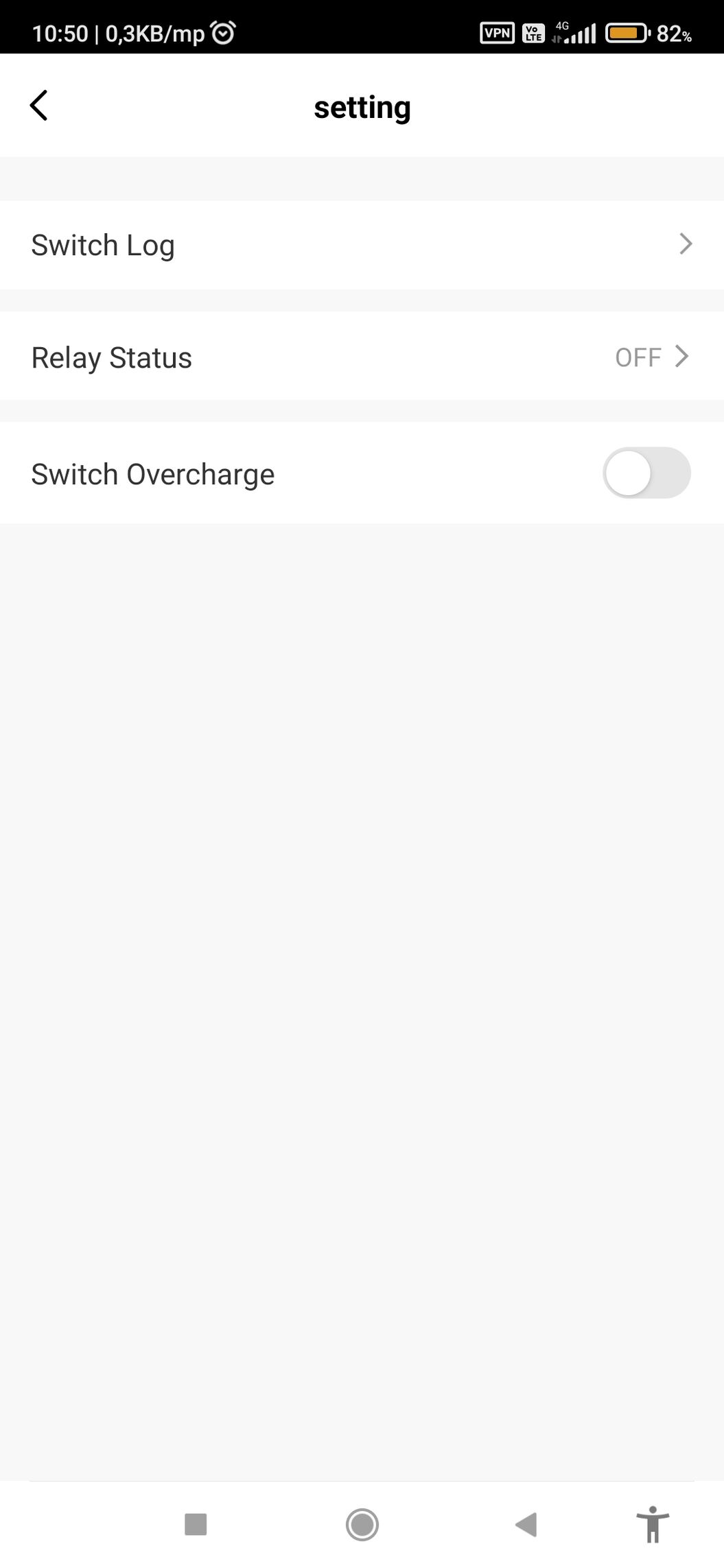Go back using the top-left arrow
724x1568 pixels.
[39, 106]
